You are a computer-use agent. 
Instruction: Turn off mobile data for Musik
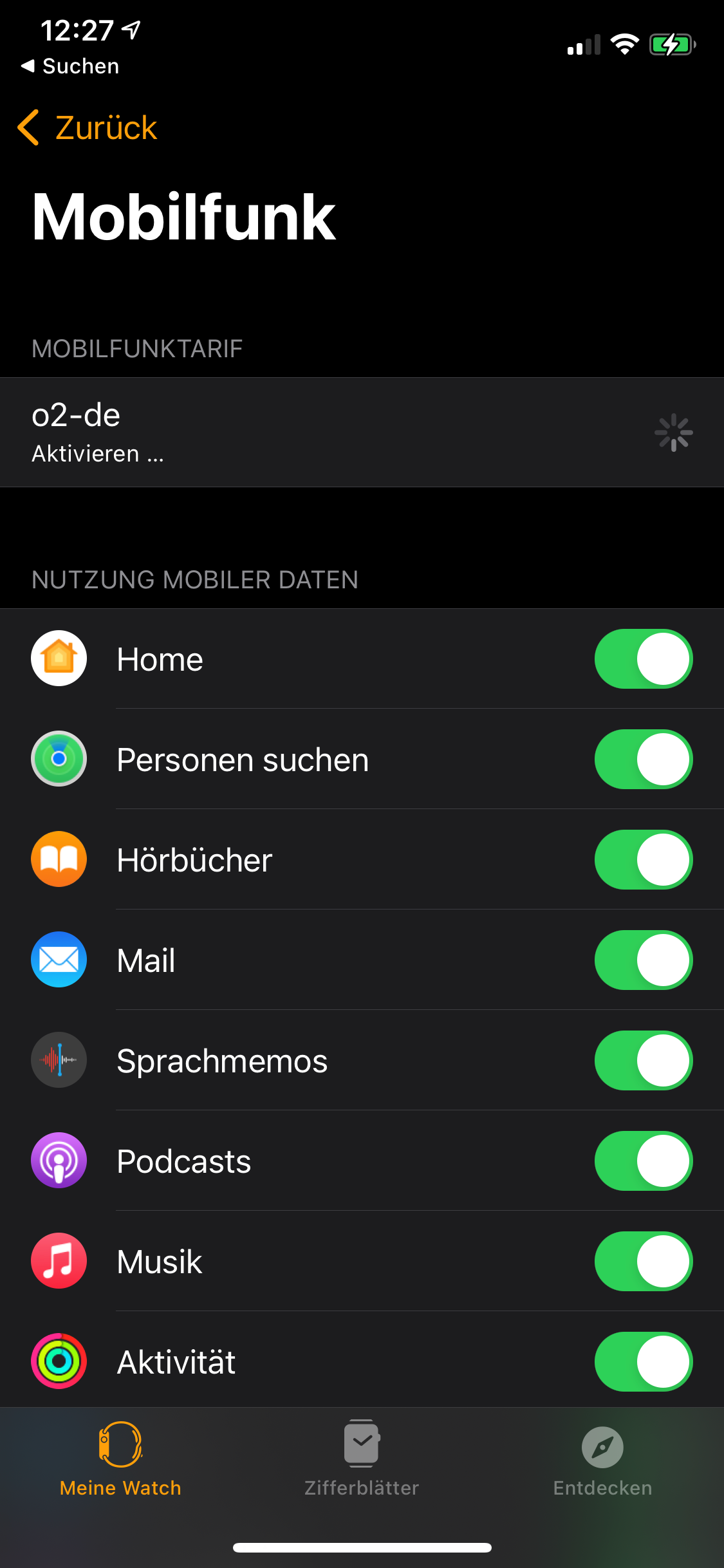tap(644, 1261)
